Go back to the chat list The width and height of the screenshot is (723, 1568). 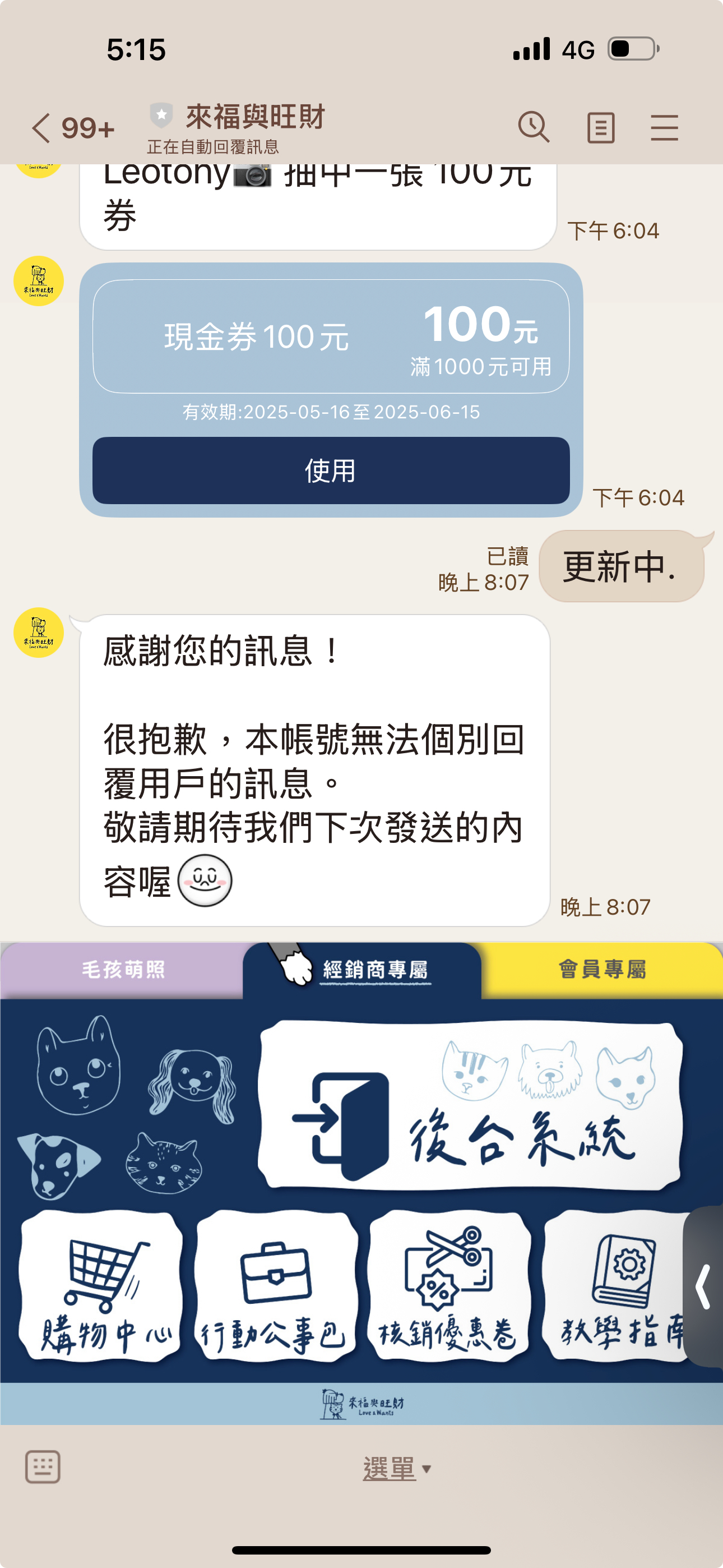(x=41, y=128)
